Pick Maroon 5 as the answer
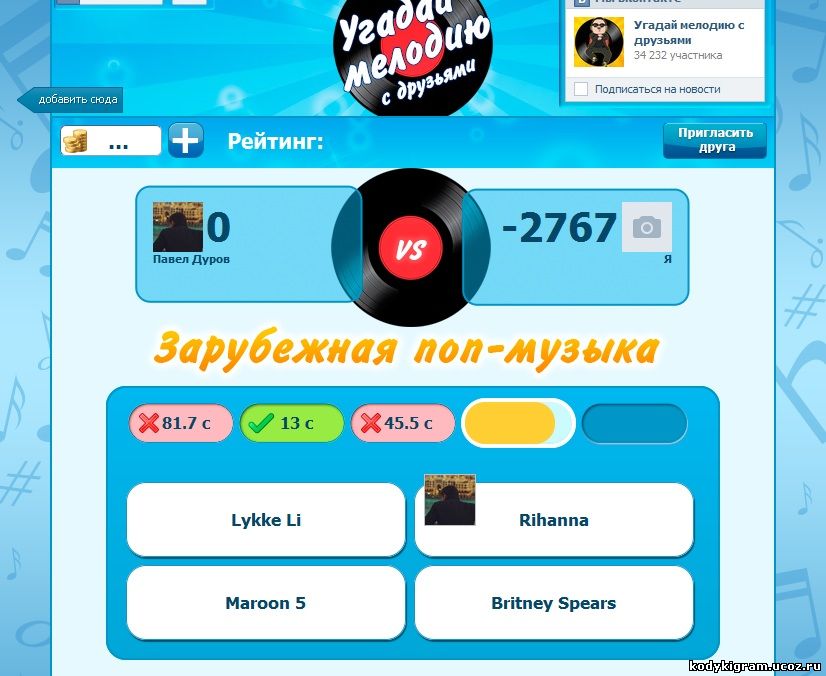 tap(266, 603)
